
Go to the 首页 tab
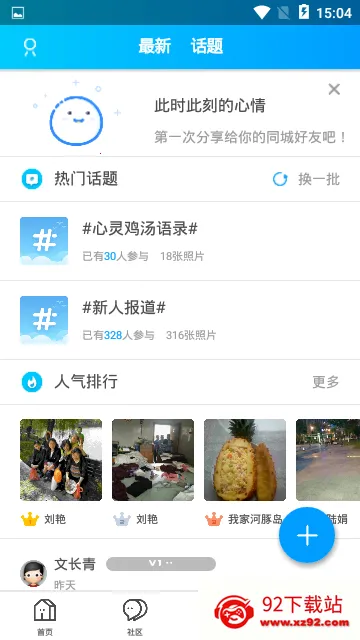45,617
